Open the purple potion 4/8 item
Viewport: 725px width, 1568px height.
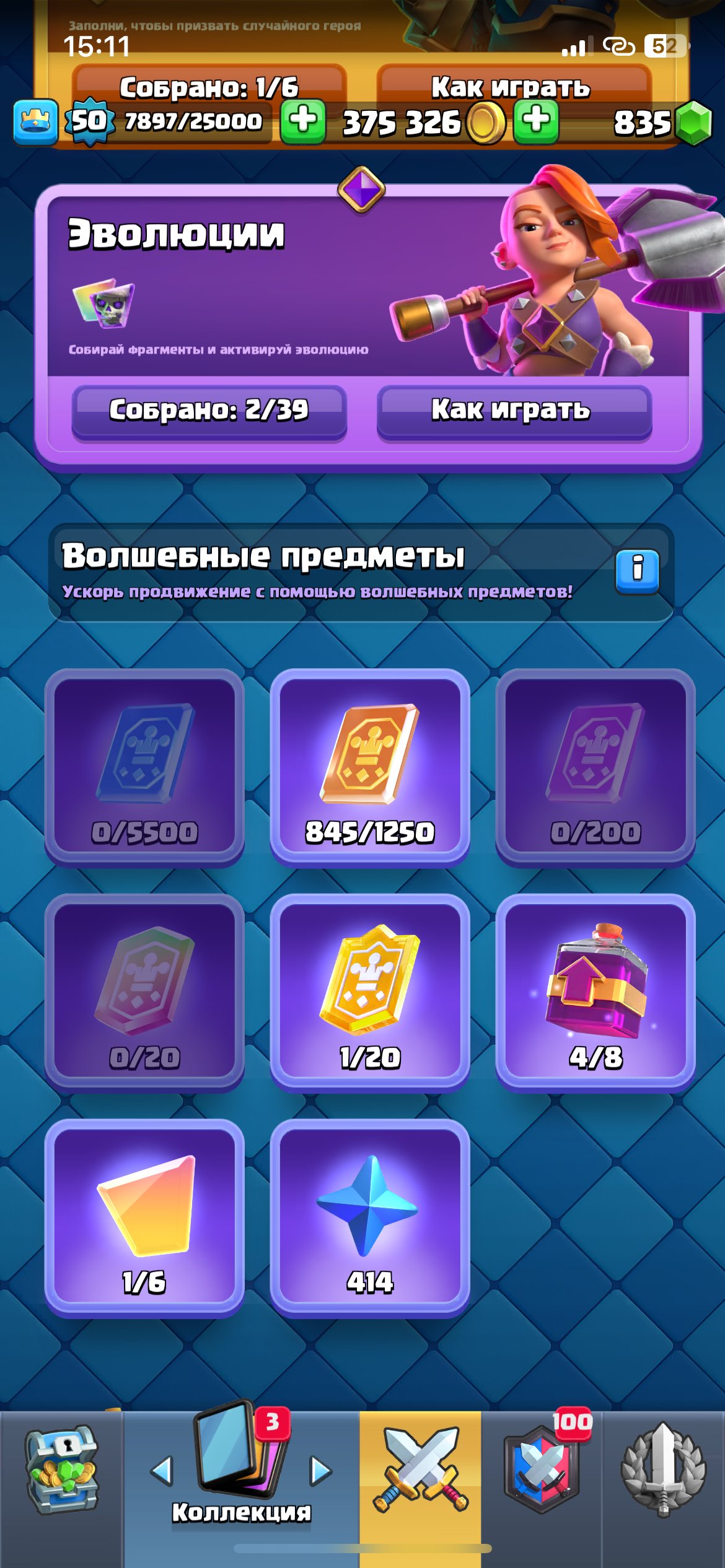pyautogui.click(x=595, y=992)
